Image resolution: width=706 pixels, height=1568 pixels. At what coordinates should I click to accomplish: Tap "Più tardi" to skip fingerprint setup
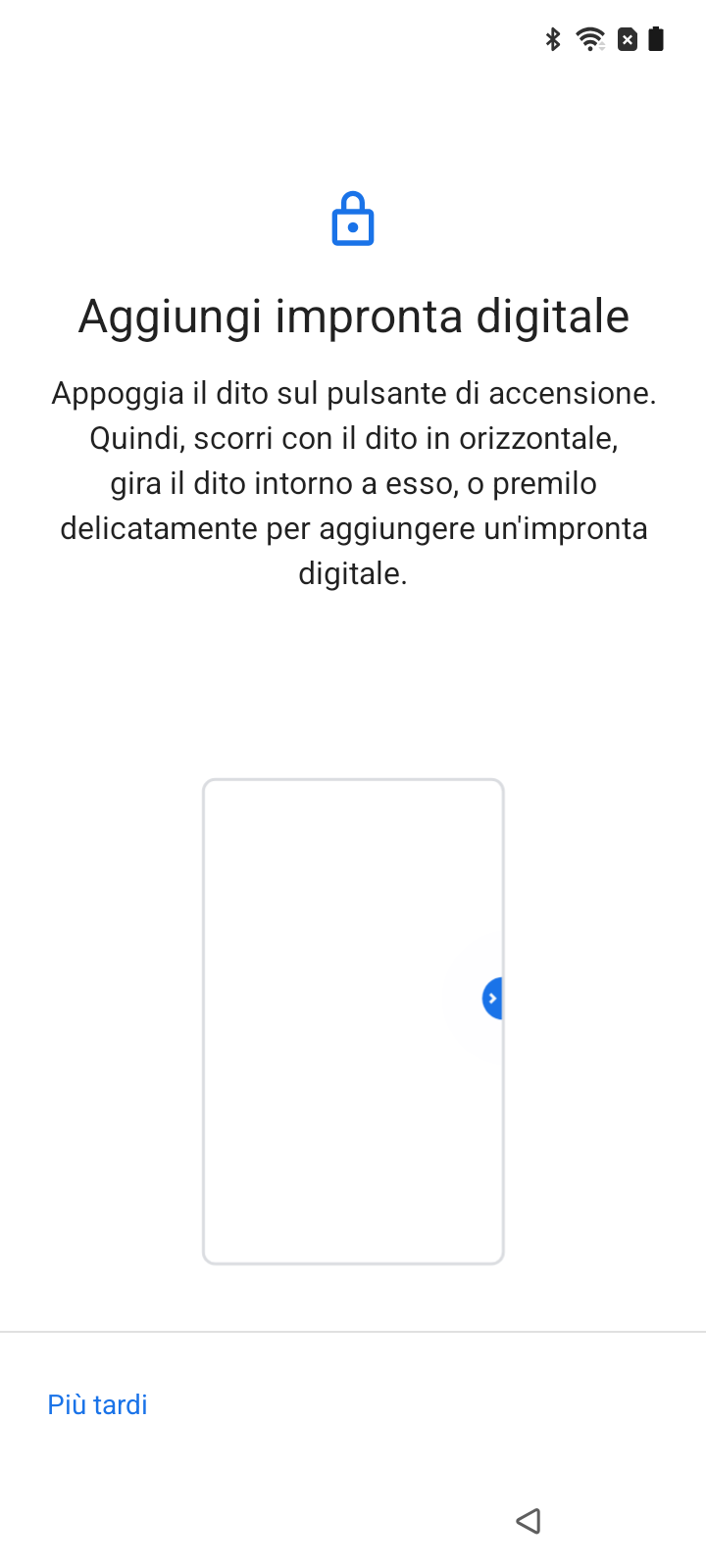click(97, 1404)
